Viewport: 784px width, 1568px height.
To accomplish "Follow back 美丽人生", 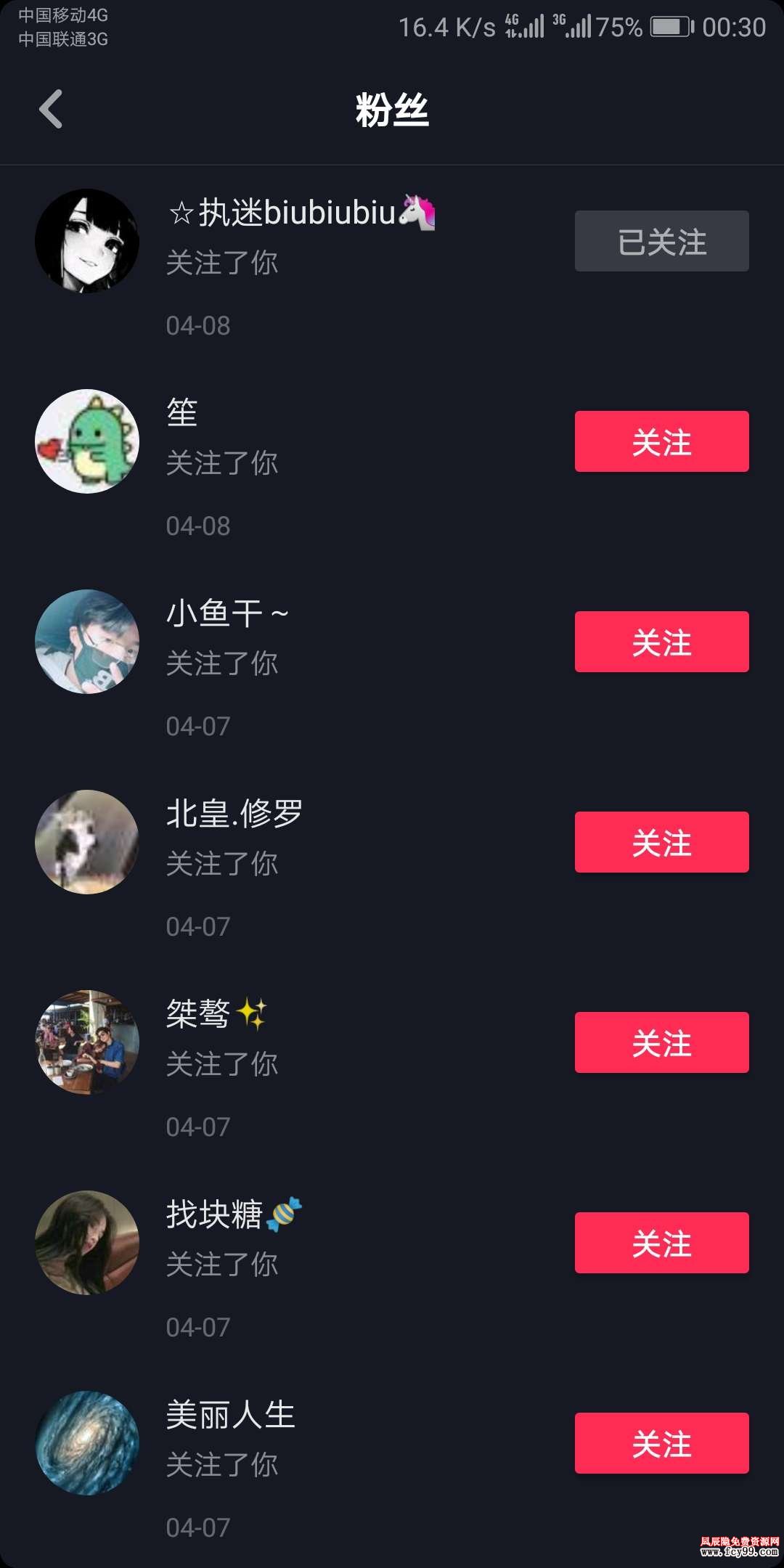I will (x=661, y=1443).
